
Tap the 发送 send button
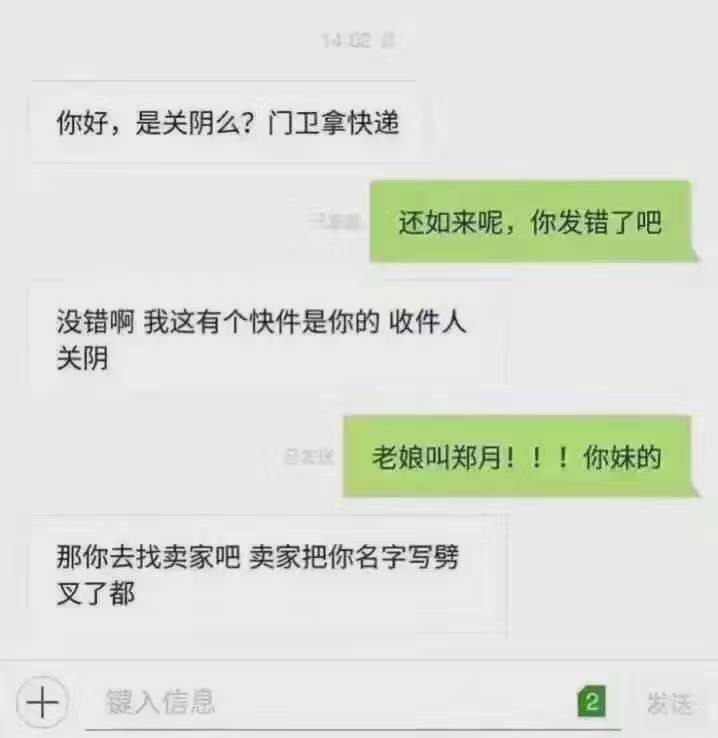[669, 702]
